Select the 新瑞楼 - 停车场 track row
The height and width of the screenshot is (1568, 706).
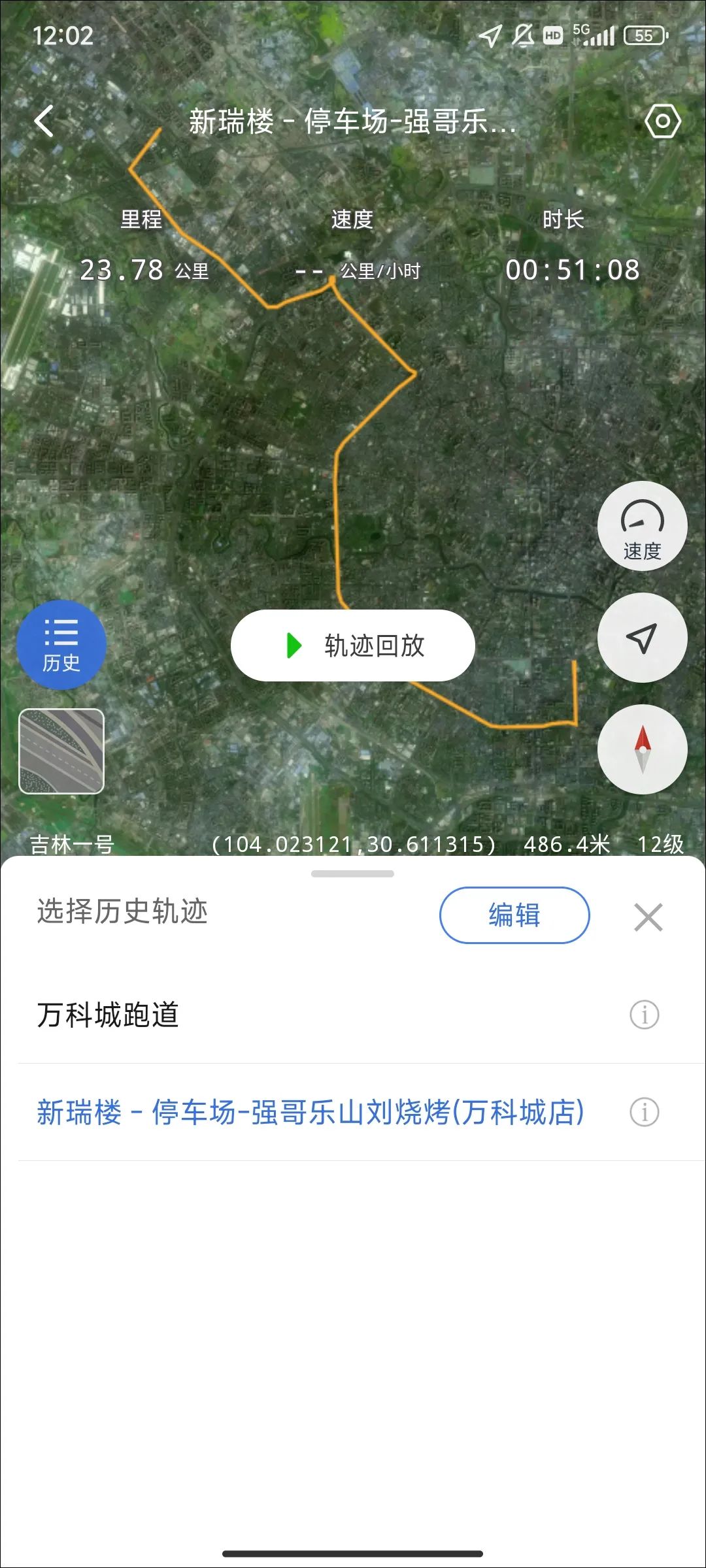[311, 1112]
